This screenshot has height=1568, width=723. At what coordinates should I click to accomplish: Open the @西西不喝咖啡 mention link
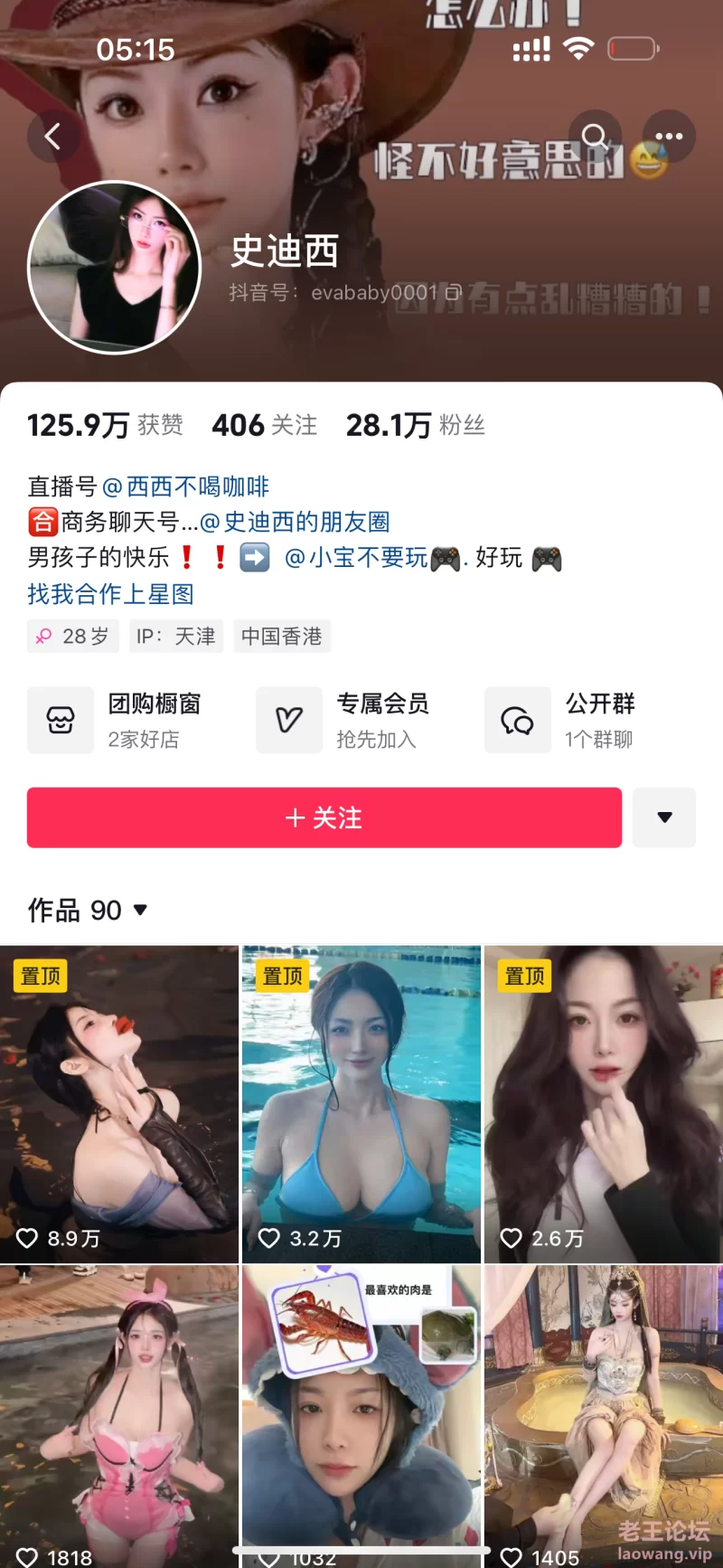pyautogui.click(x=186, y=486)
